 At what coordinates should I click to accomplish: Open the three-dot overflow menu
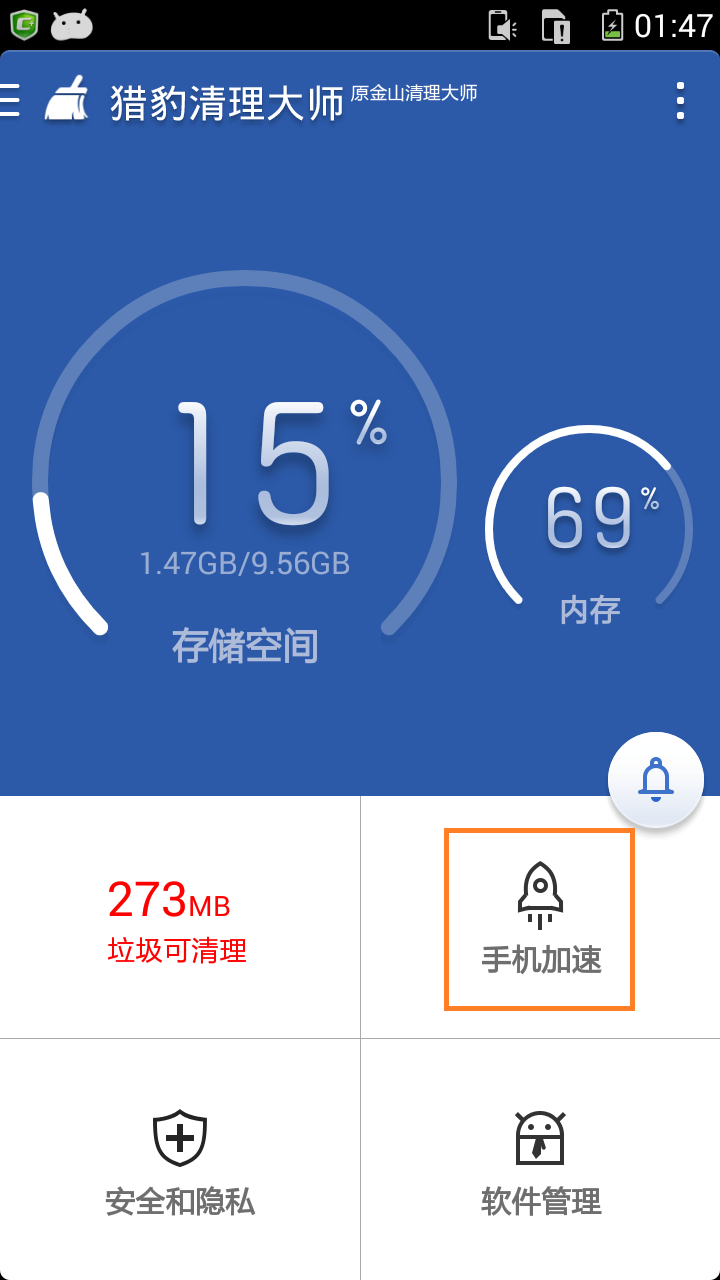pyautogui.click(x=680, y=101)
